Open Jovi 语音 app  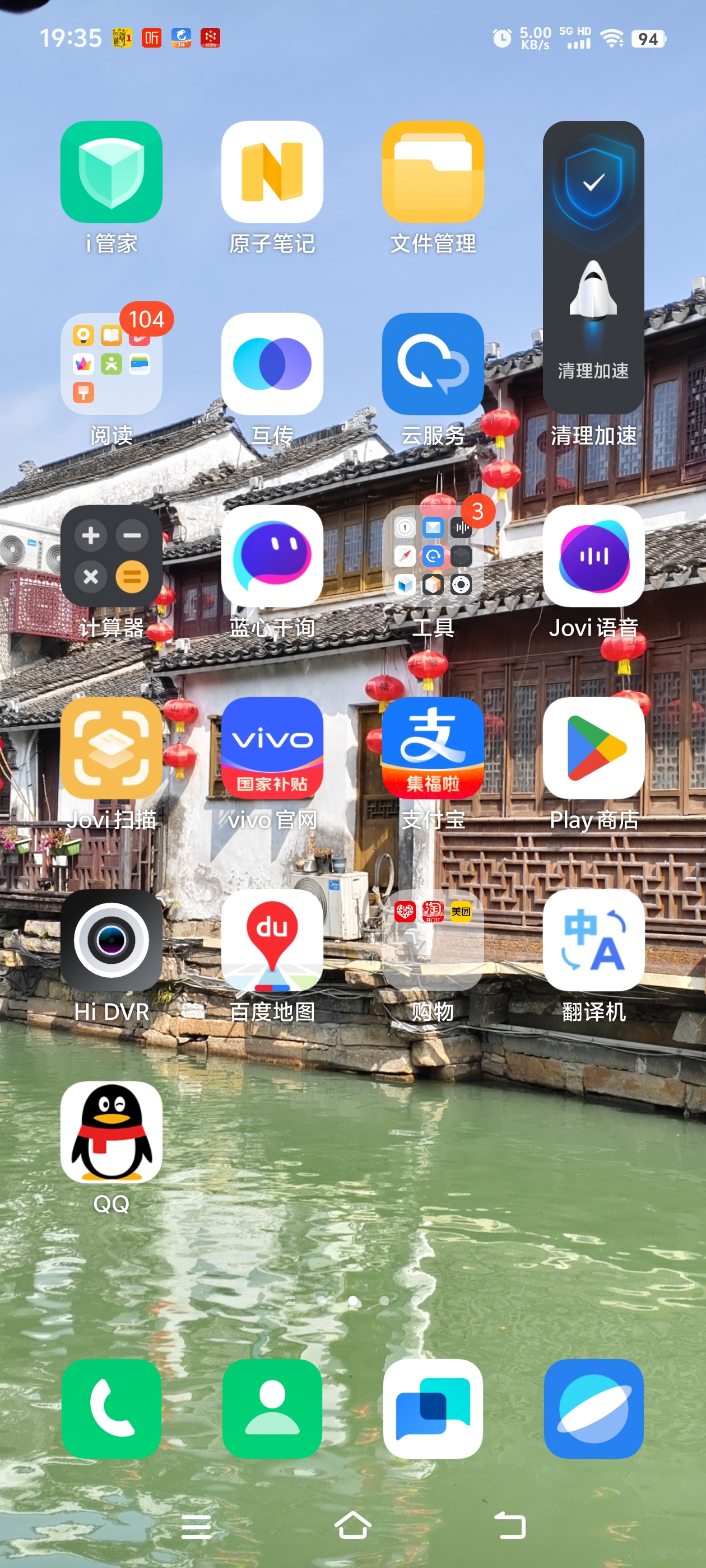[x=594, y=556]
